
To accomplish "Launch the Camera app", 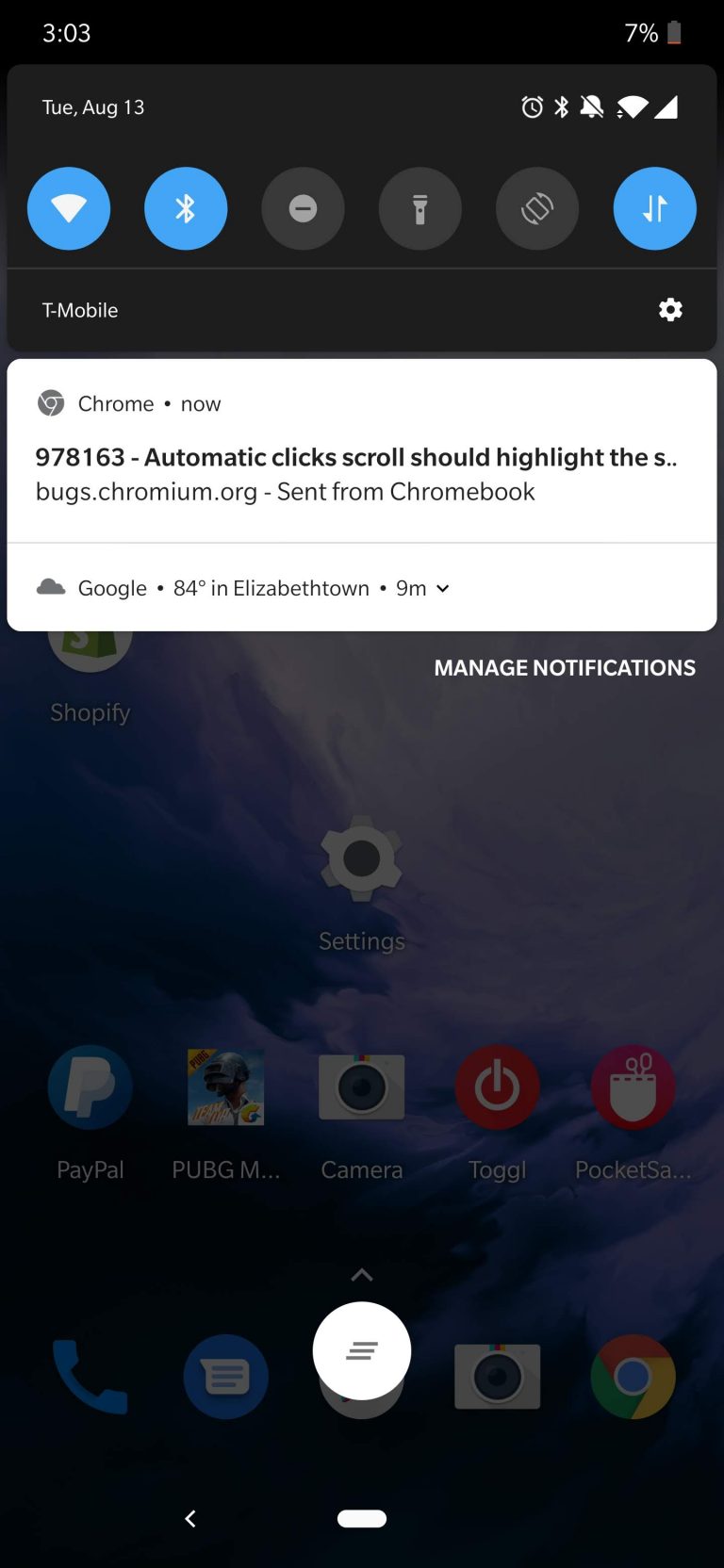I will [x=361, y=1086].
